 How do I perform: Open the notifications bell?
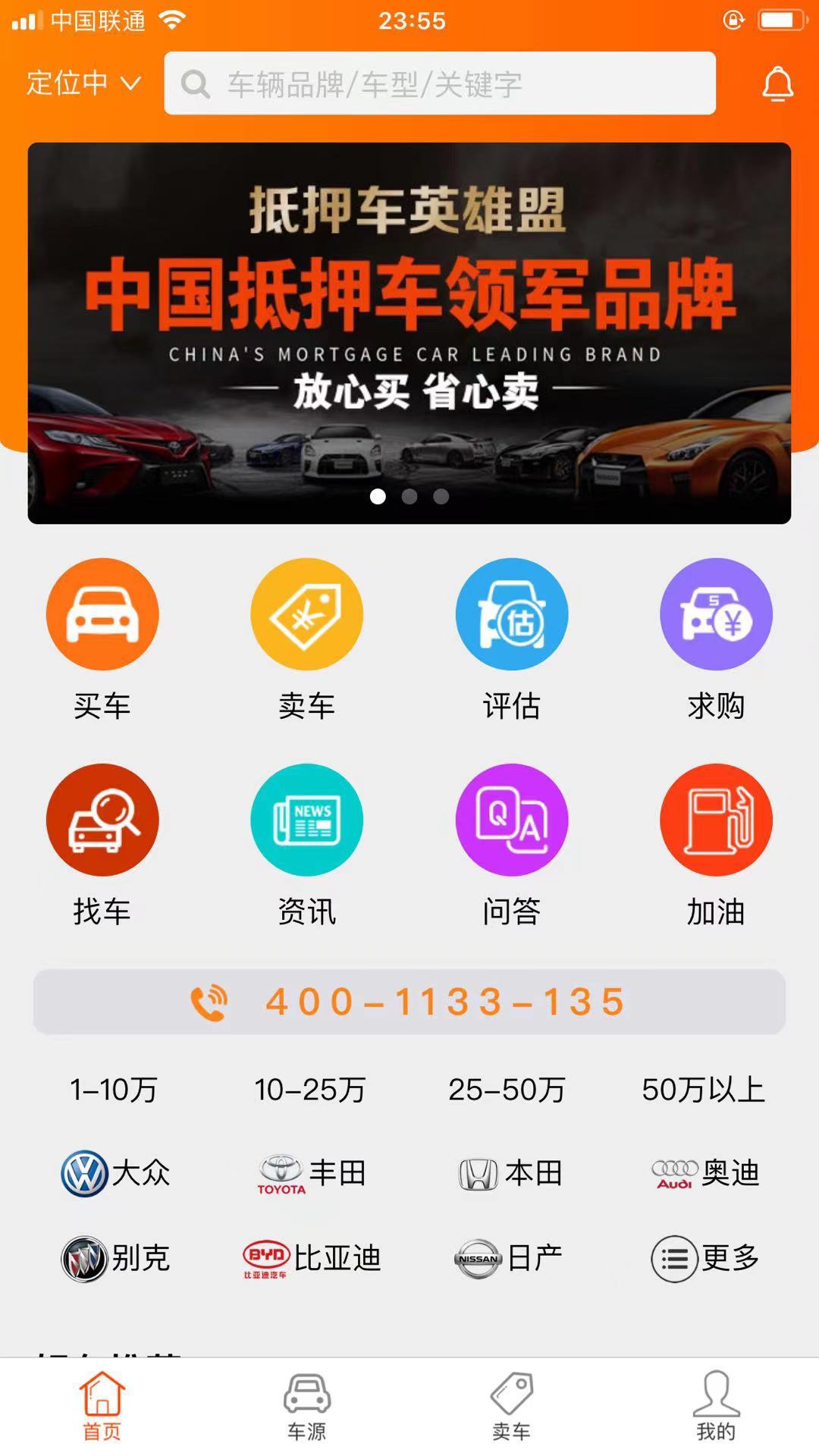(x=777, y=83)
